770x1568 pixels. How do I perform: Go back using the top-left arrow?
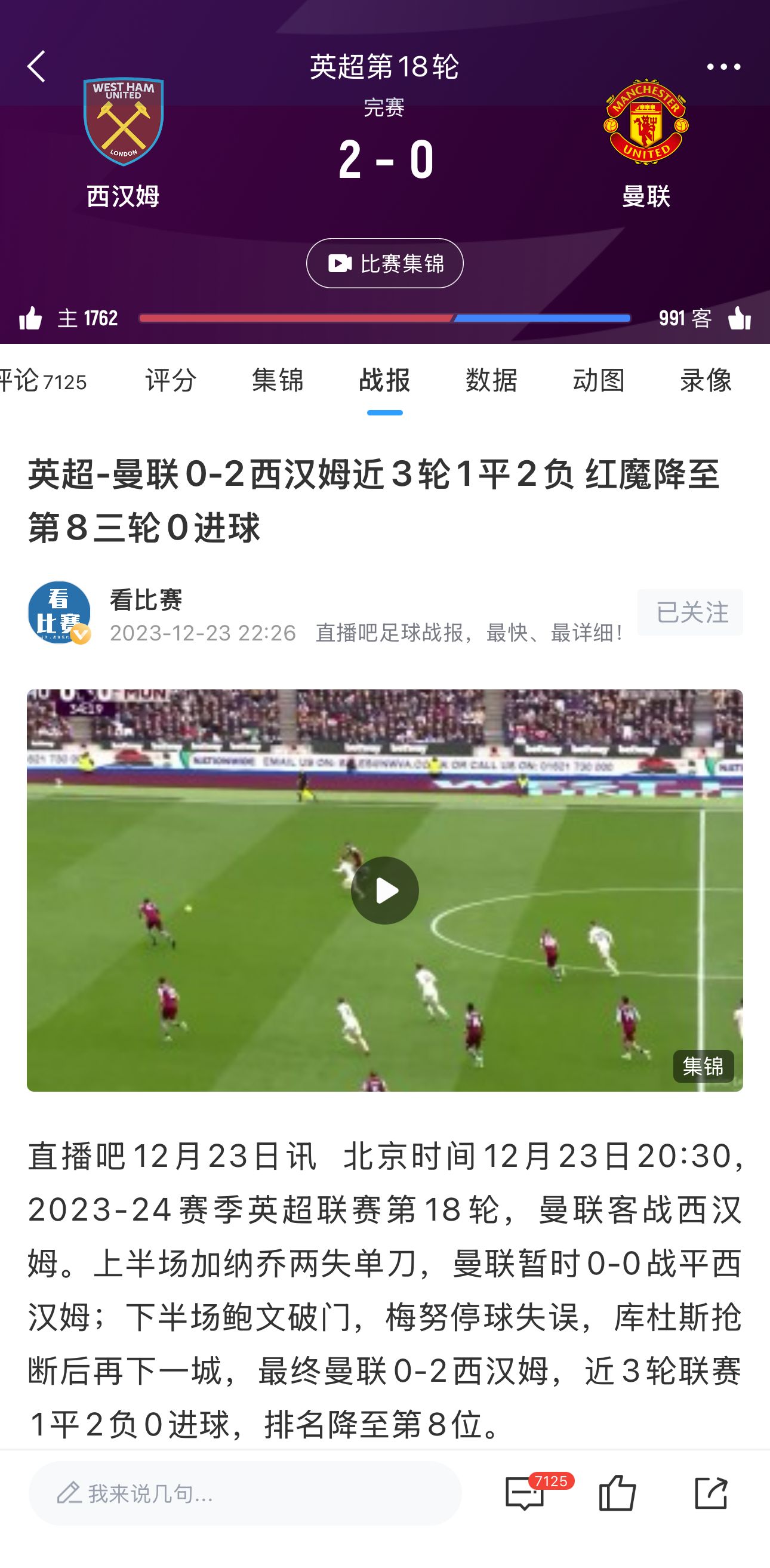36,66
